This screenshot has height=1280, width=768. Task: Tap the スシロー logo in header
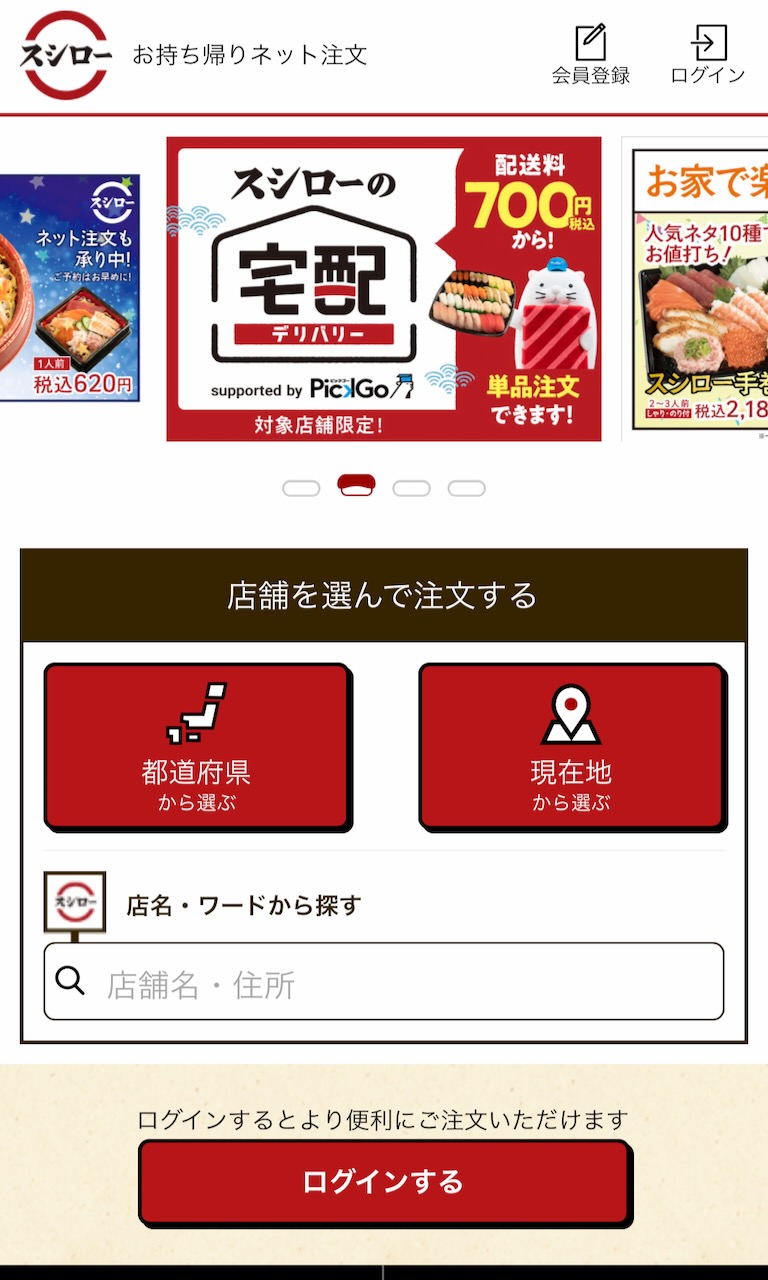(x=66, y=55)
